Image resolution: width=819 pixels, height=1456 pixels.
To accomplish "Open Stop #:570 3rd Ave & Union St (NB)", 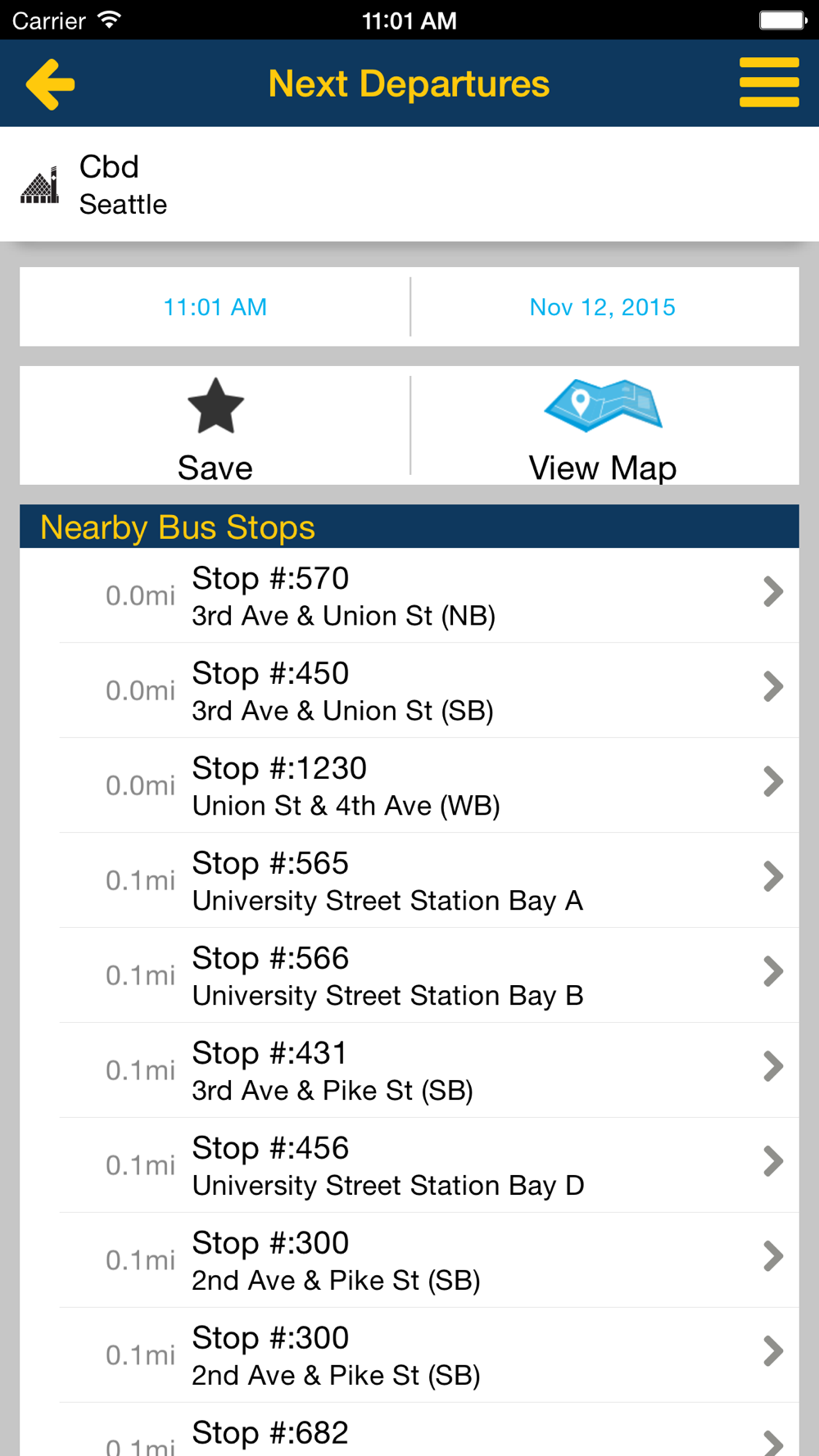I will 409,595.
